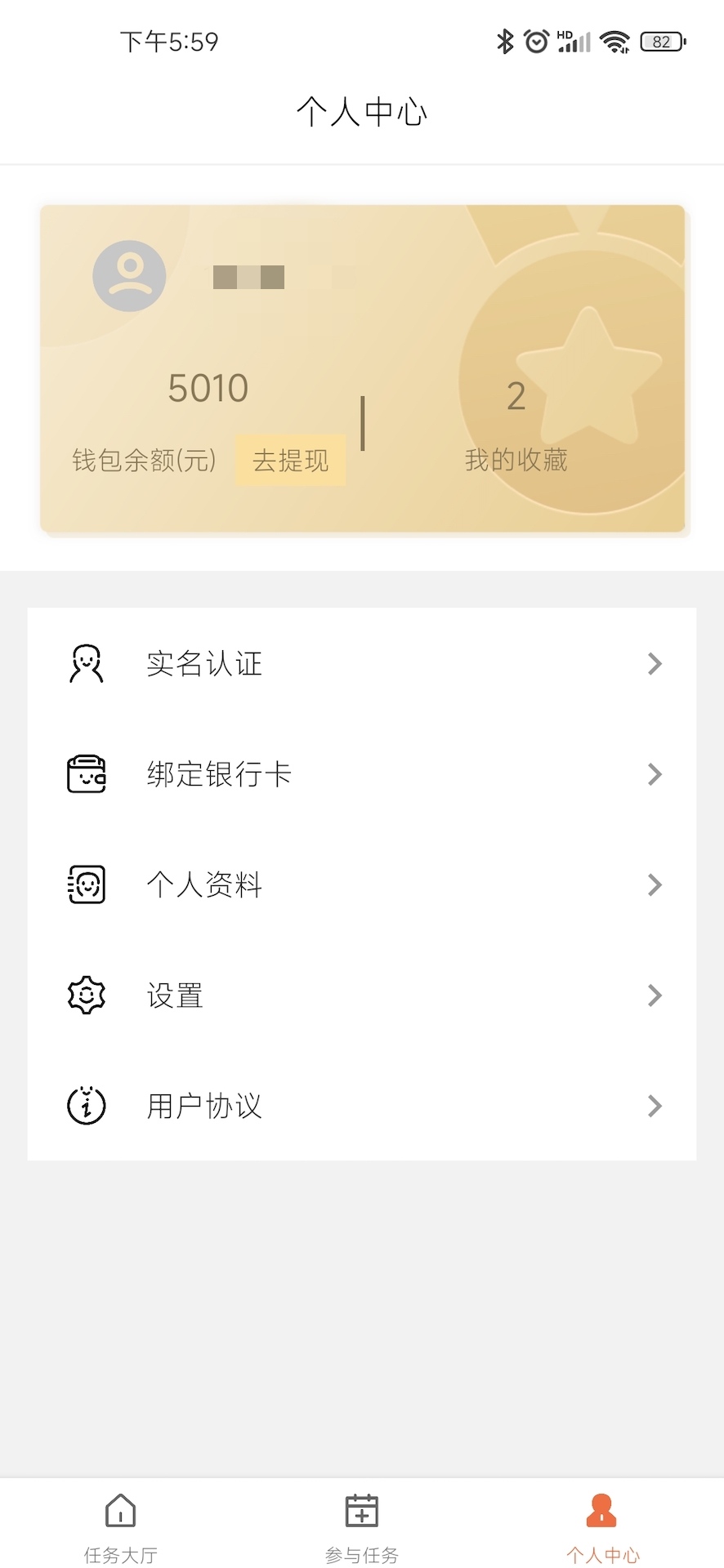Open settings via the 设置 gear icon
Image resolution: width=724 pixels, height=1568 pixels.
pyautogui.click(x=85, y=995)
